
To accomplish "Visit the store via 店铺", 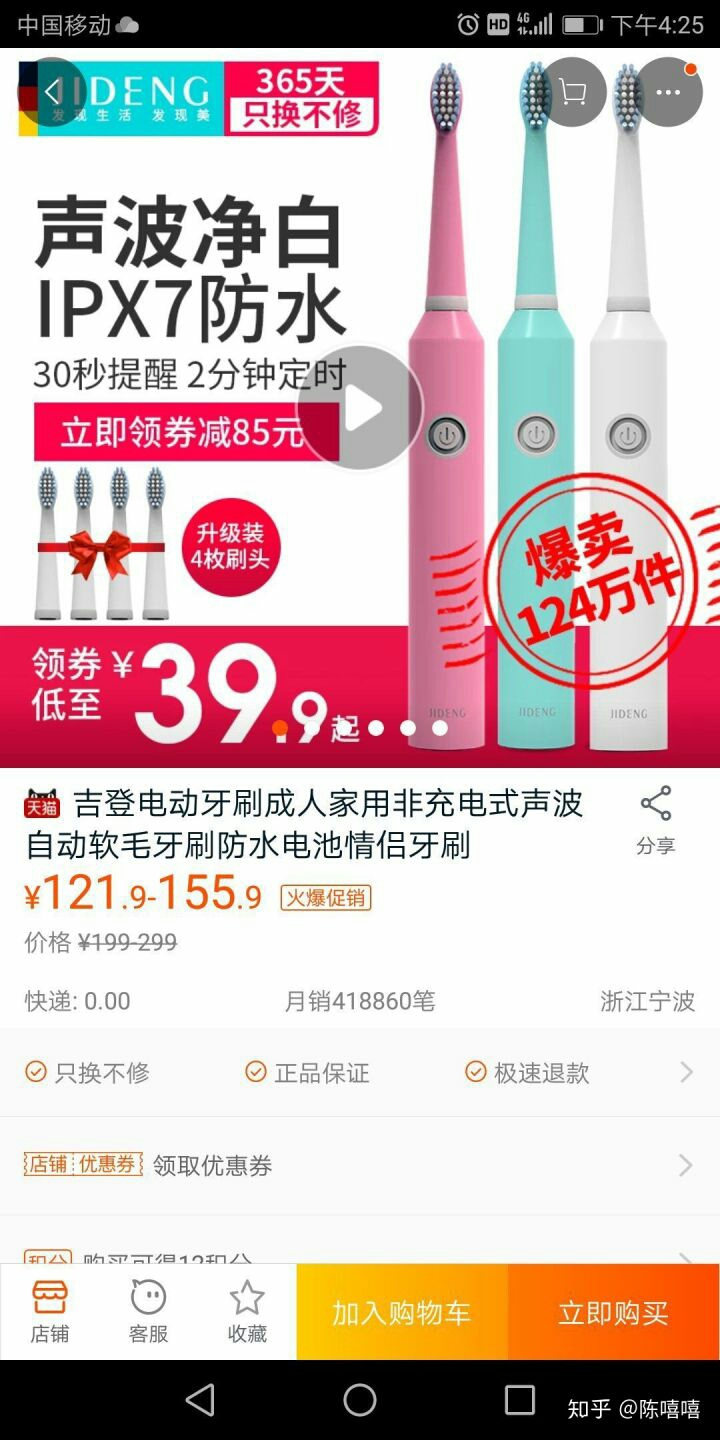I will click(49, 1311).
